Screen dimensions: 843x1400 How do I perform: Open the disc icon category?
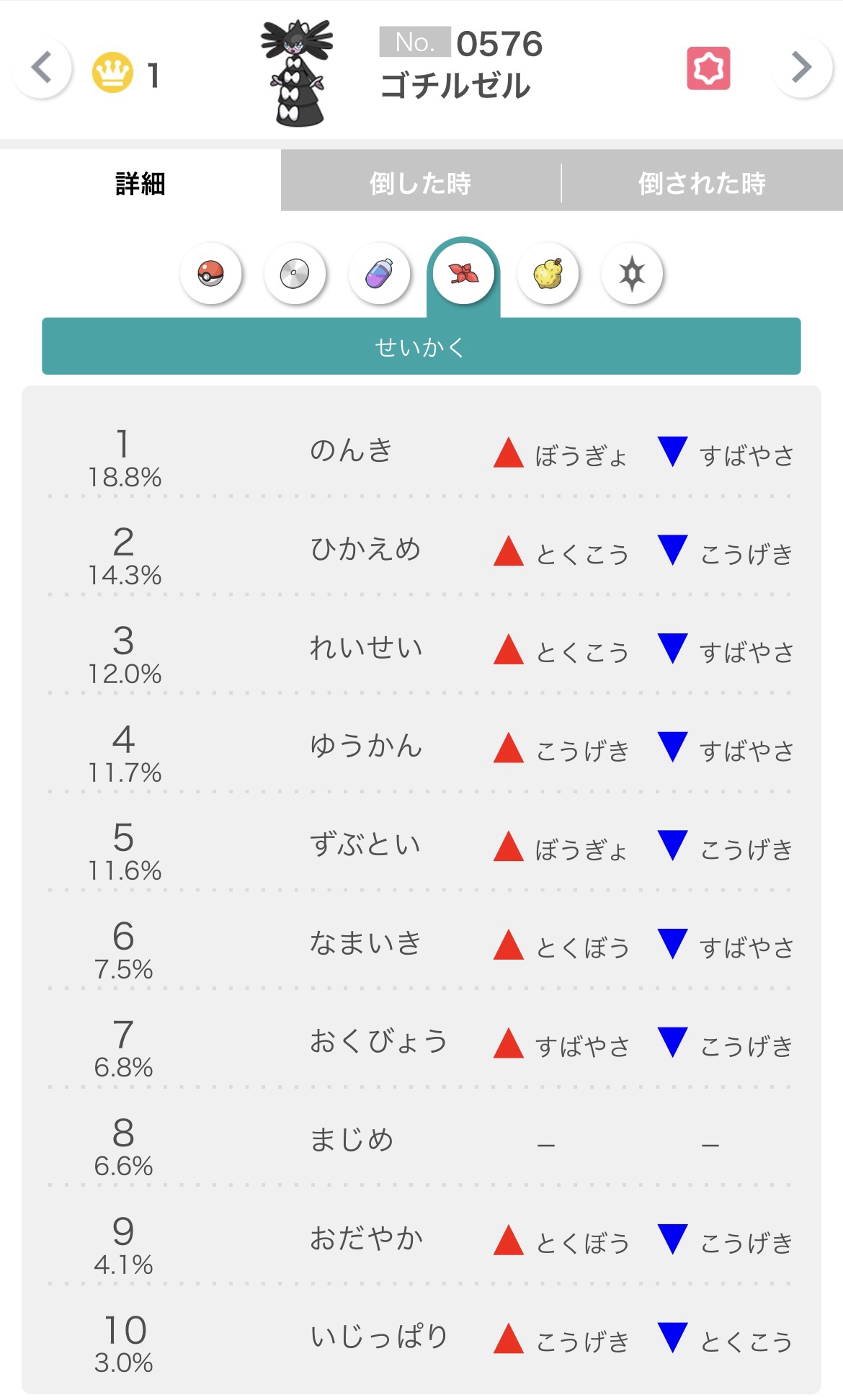tap(295, 274)
